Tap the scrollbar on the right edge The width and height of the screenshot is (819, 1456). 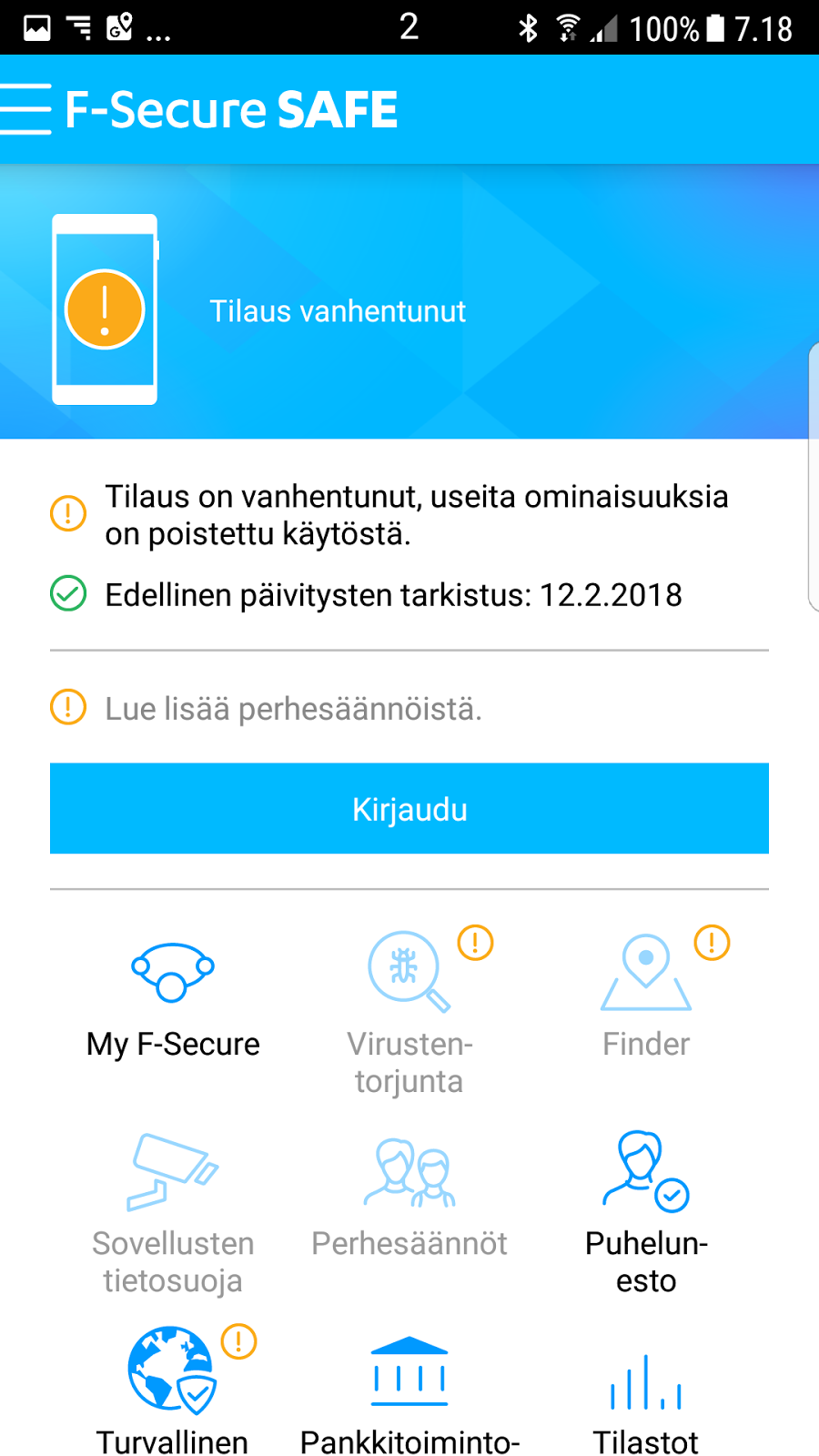(x=813, y=473)
